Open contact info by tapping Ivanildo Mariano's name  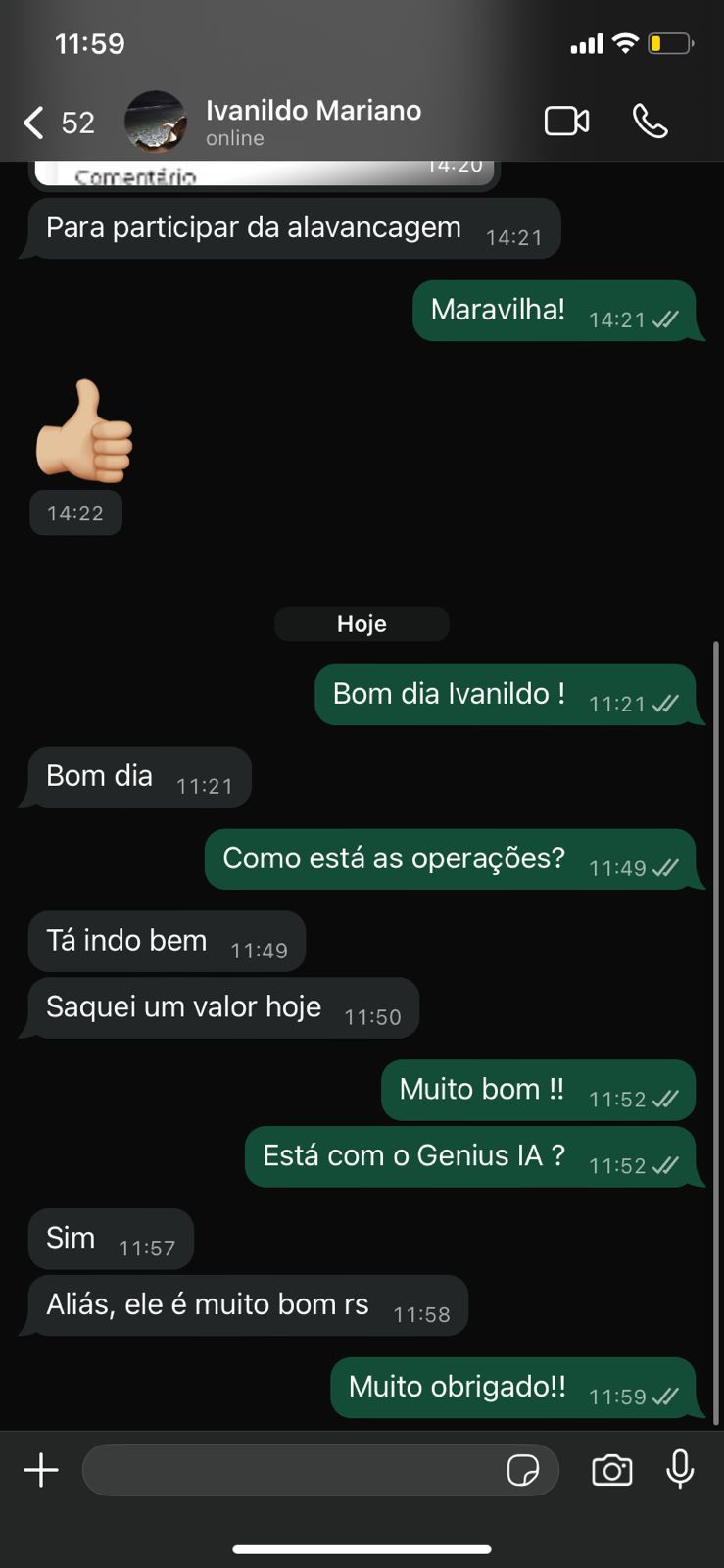[x=313, y=111]
